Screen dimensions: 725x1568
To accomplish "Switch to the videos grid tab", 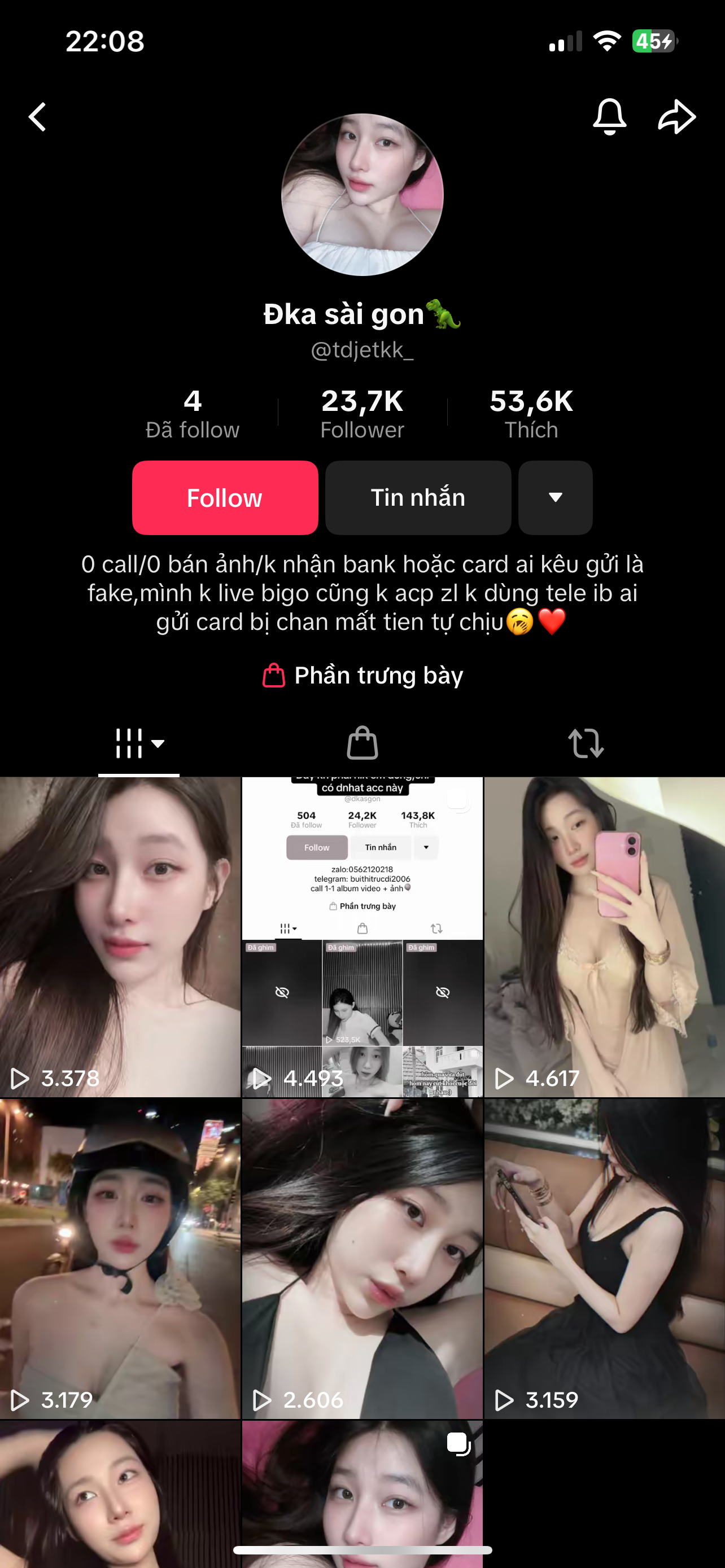I will point(139,743).
